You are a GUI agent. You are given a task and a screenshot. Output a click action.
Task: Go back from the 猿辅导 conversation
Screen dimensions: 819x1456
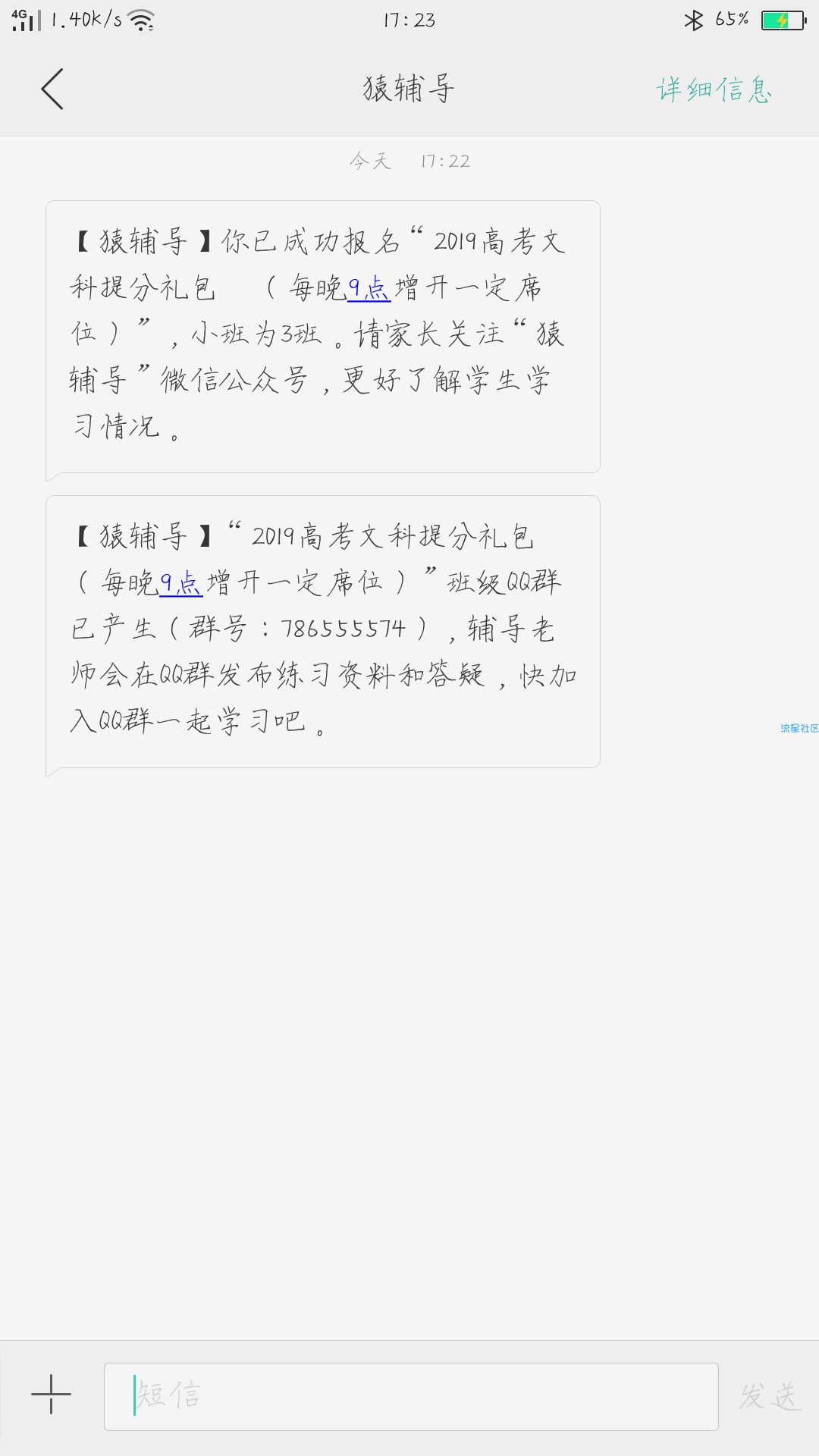(52, 89)
